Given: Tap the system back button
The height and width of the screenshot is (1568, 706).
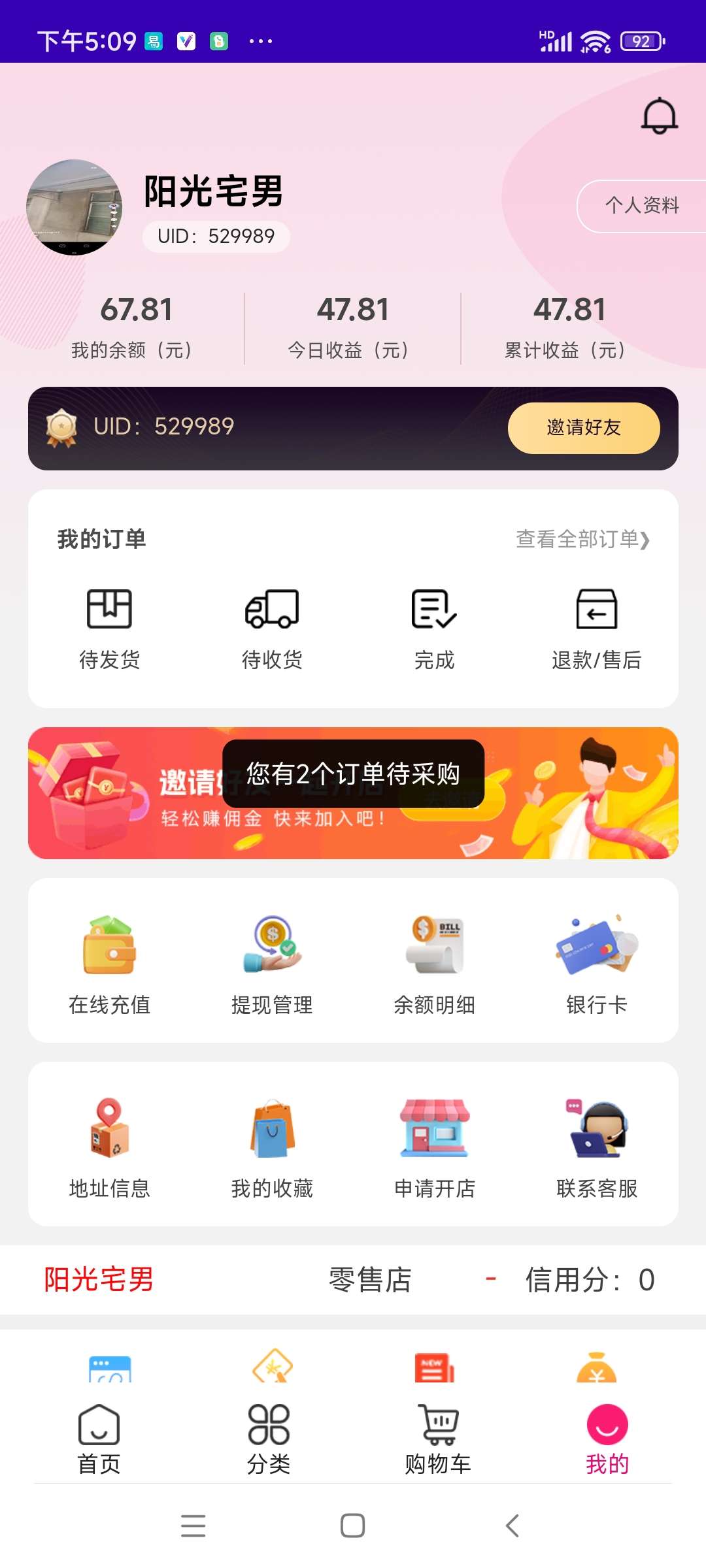Looking at the screenshot, I should click(x=513, y=1526).
